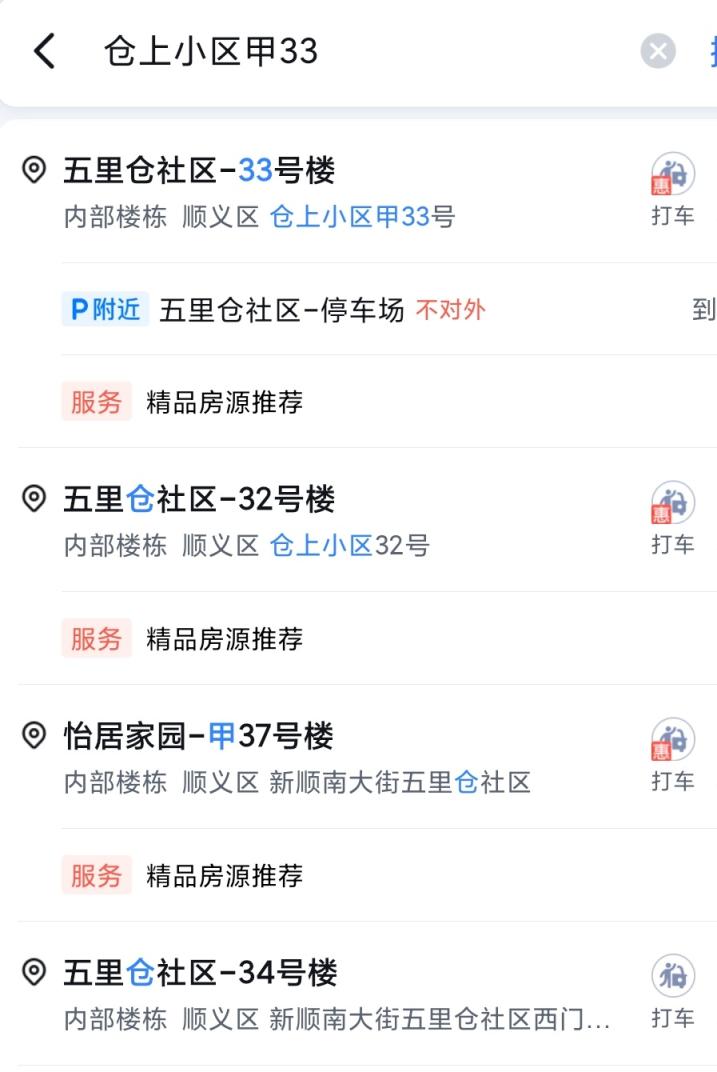Clear the search text with the X
717x1072 pixels.
[x=658, y=51]
